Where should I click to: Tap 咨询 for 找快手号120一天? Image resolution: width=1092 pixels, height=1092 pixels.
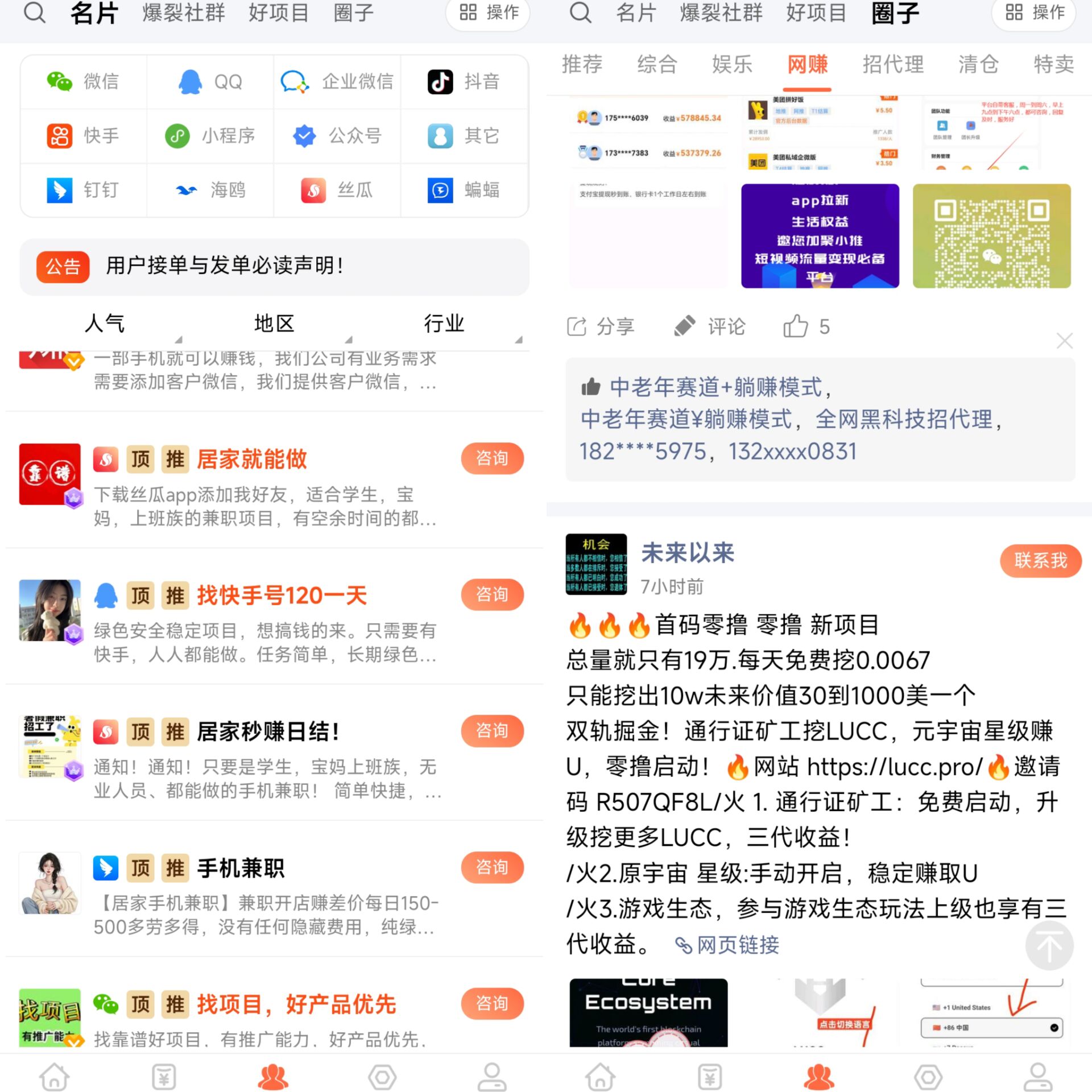coord(492,594)
